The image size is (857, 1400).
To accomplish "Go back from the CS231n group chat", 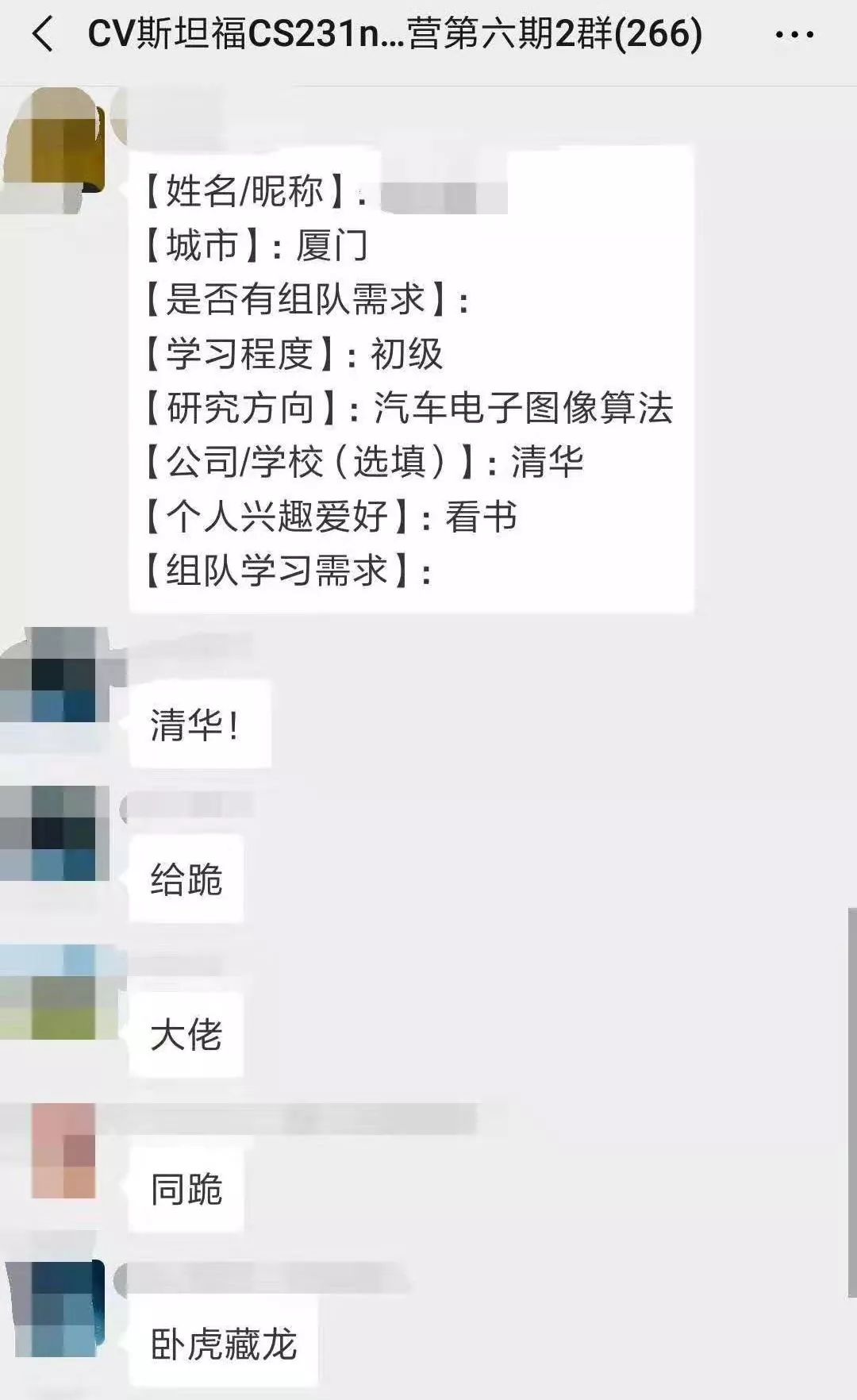I will (x=43, y=36).
